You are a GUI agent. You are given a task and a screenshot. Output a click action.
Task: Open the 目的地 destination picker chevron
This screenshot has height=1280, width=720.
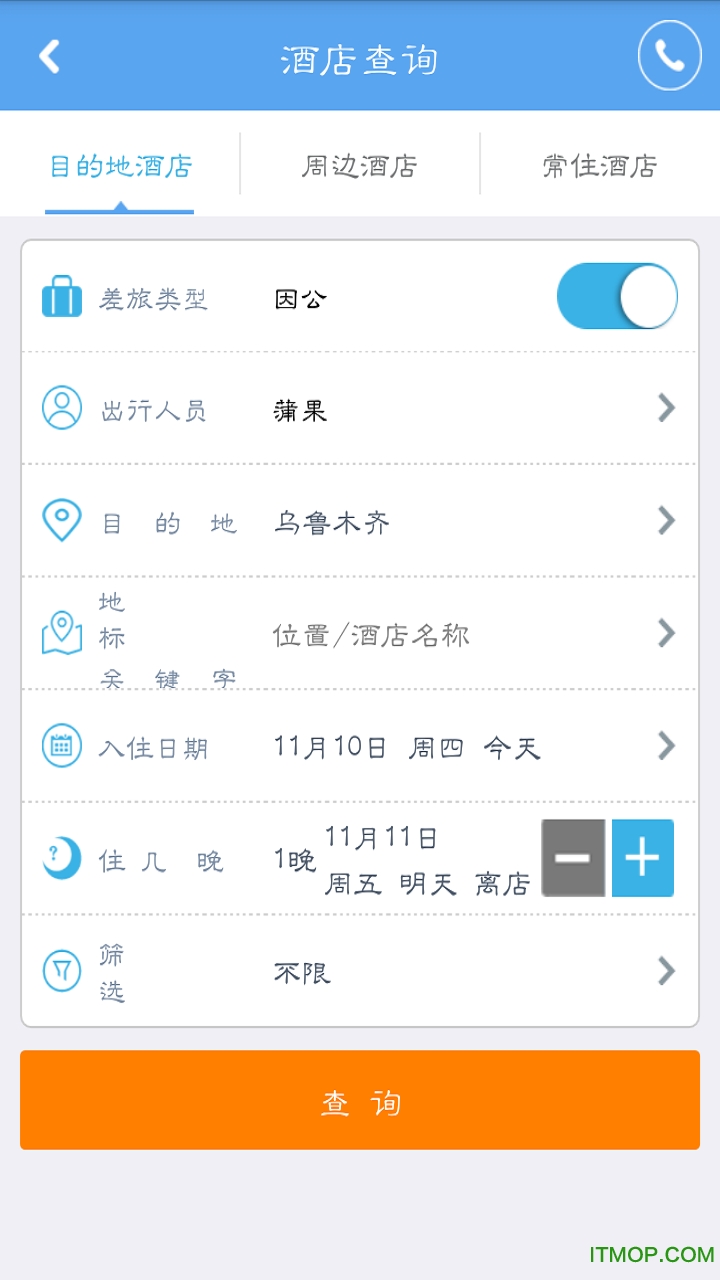(x=666, y=520)
